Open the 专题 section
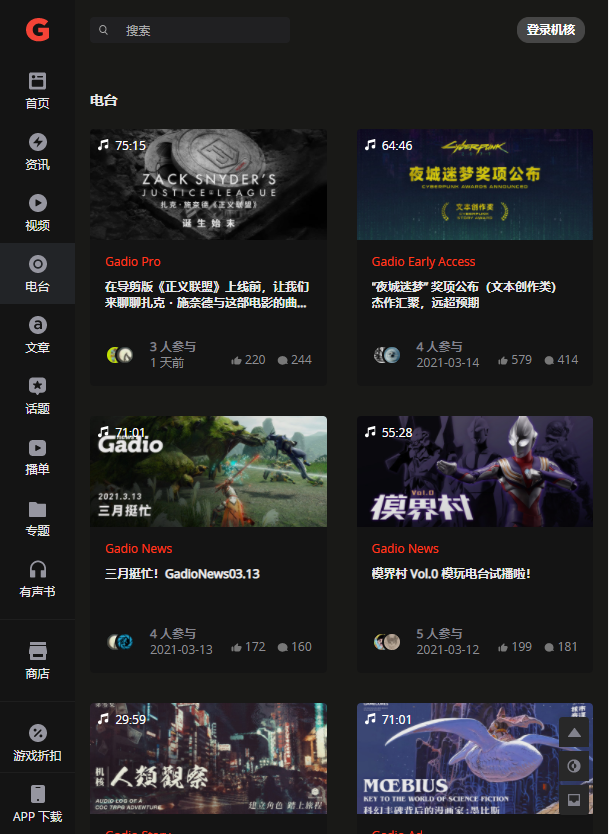 [x=37, y=517]
